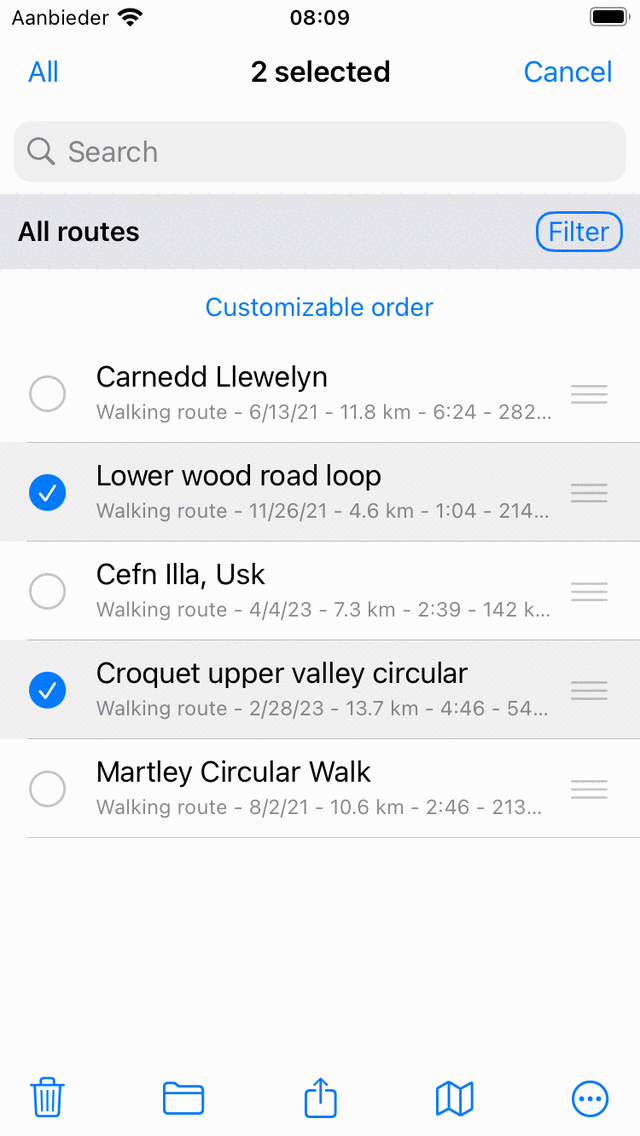Delete selected routes with trash icon
This screenshot has height=1136, width=640.
tap(47, 1098)
